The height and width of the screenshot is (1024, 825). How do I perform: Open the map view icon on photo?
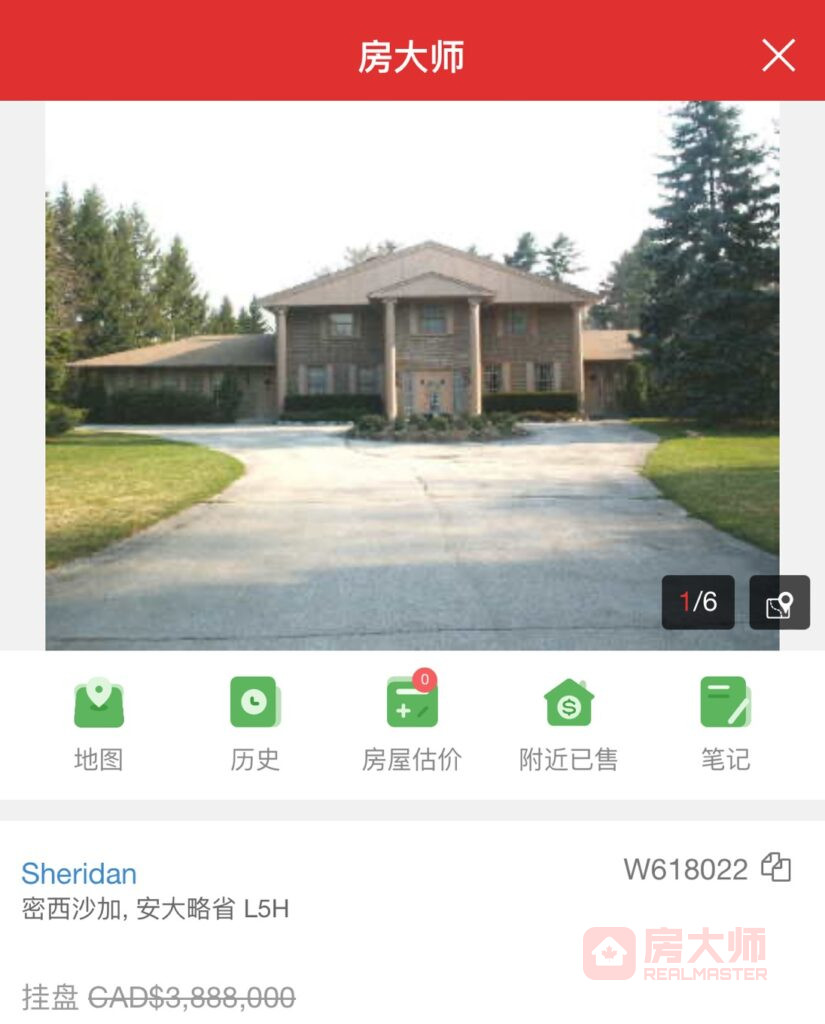coord(779,603)
